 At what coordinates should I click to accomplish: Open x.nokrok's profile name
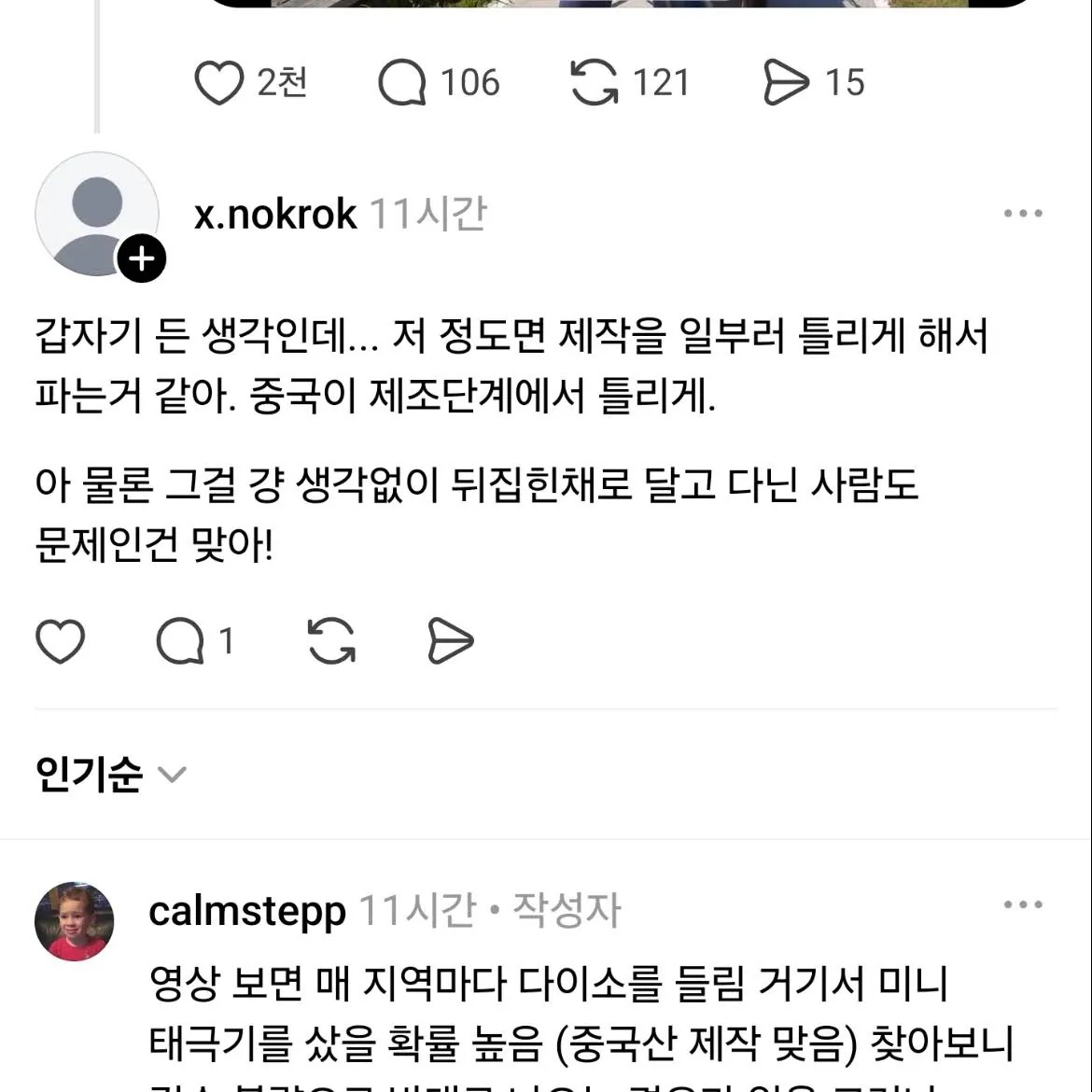[x=275, y=214]
